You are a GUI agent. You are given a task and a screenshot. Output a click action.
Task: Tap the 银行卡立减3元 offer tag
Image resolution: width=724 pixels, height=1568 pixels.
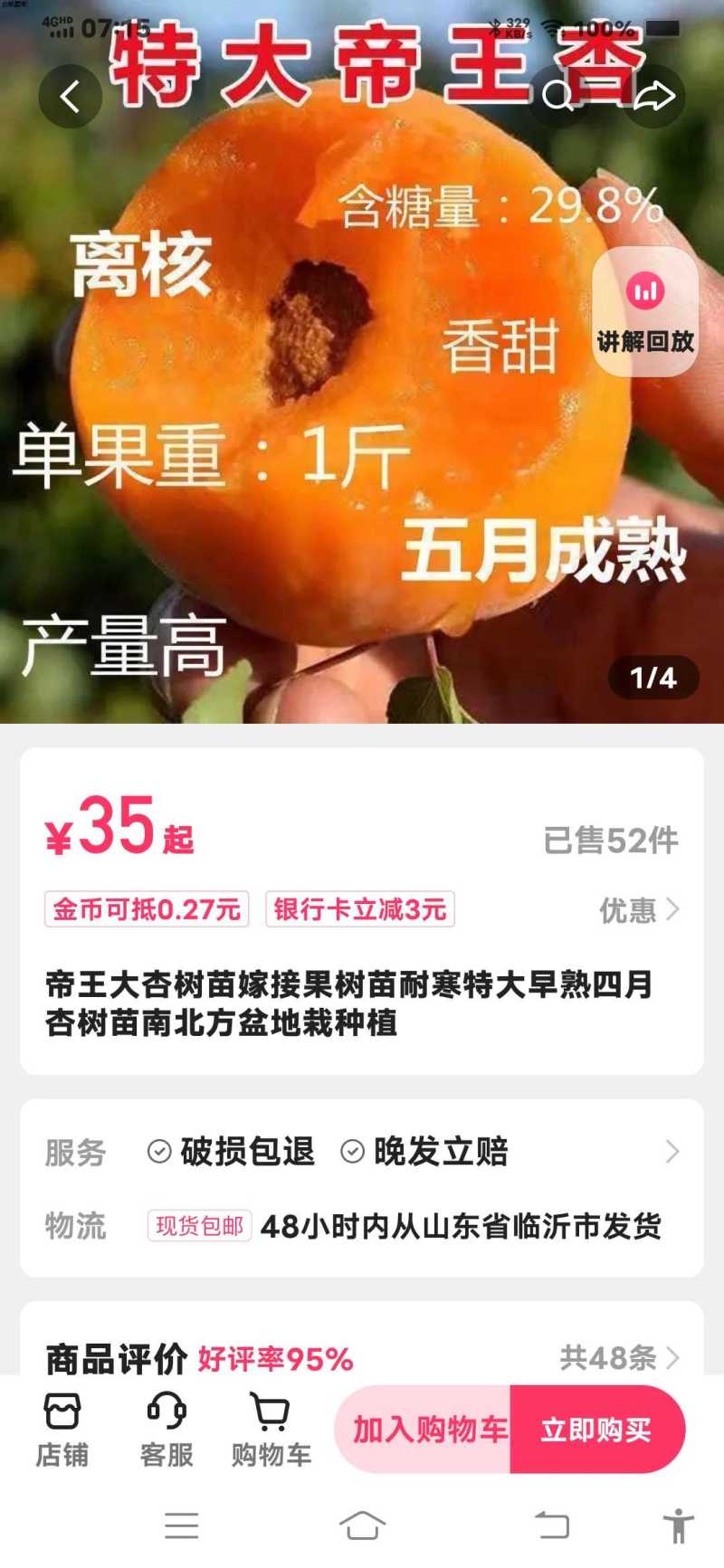tap(360, 909)
